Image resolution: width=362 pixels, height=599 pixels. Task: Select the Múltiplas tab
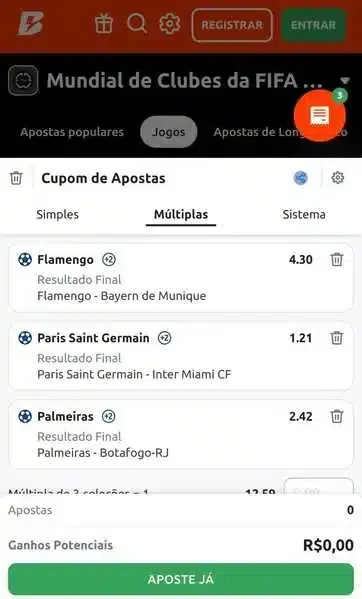(x=181, y=214)
